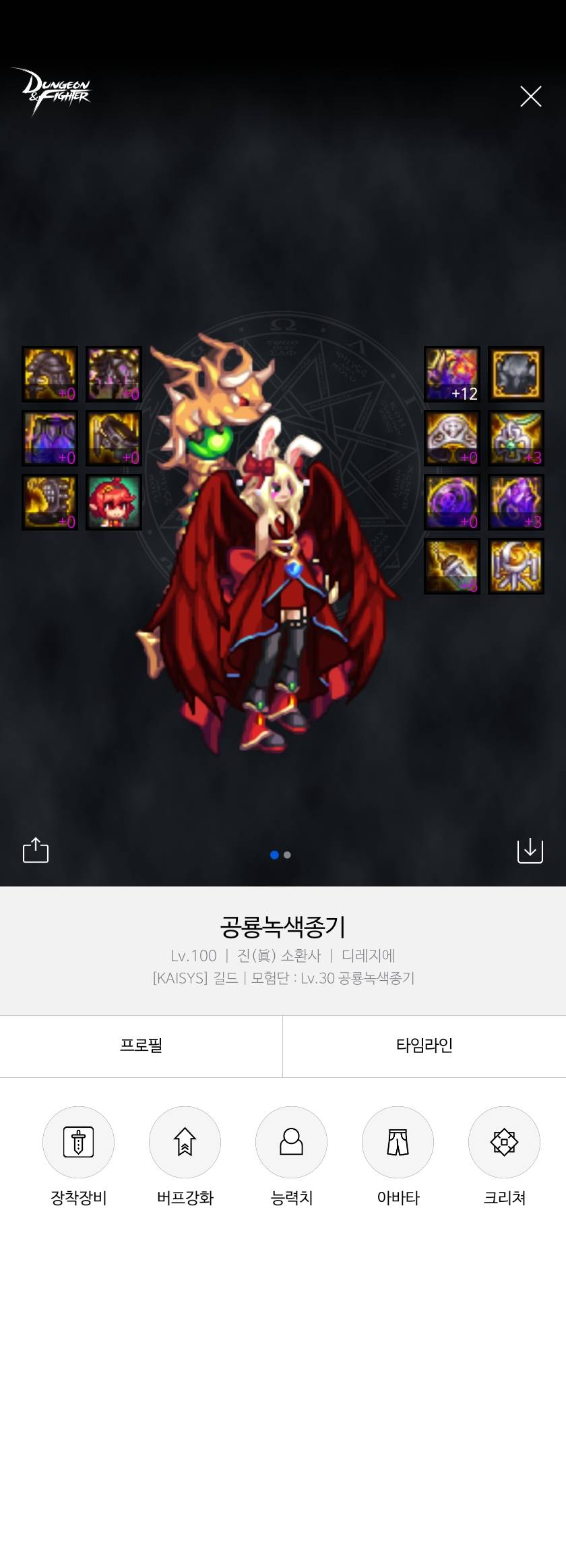This screenshot has height=1568, width=566.
Task: Open 버프강화 buff enhancement section
Action: 185,1142
